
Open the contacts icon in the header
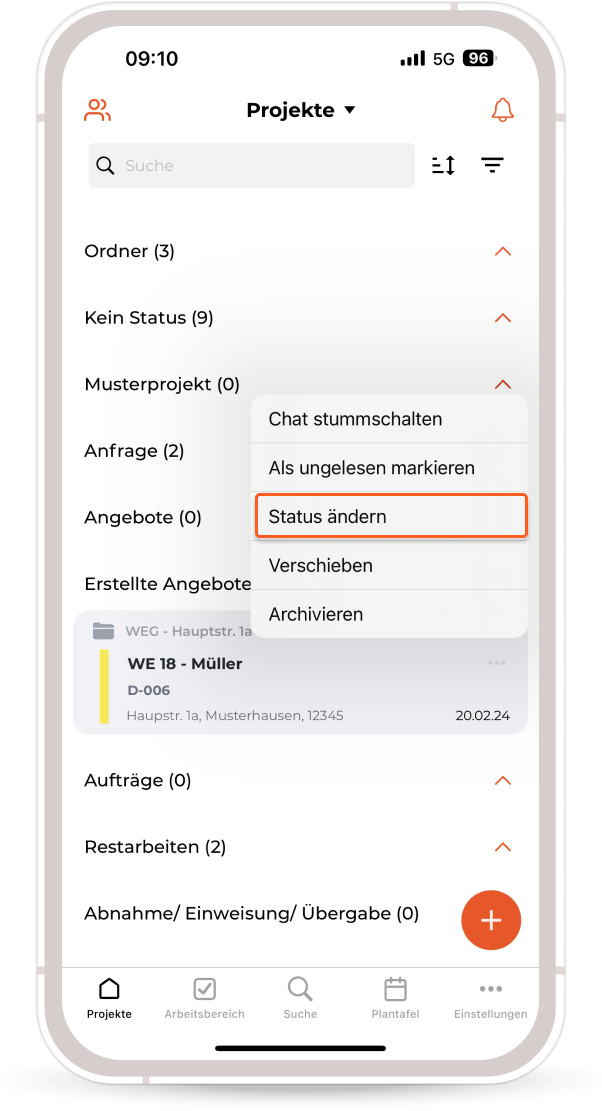point(97,110)
